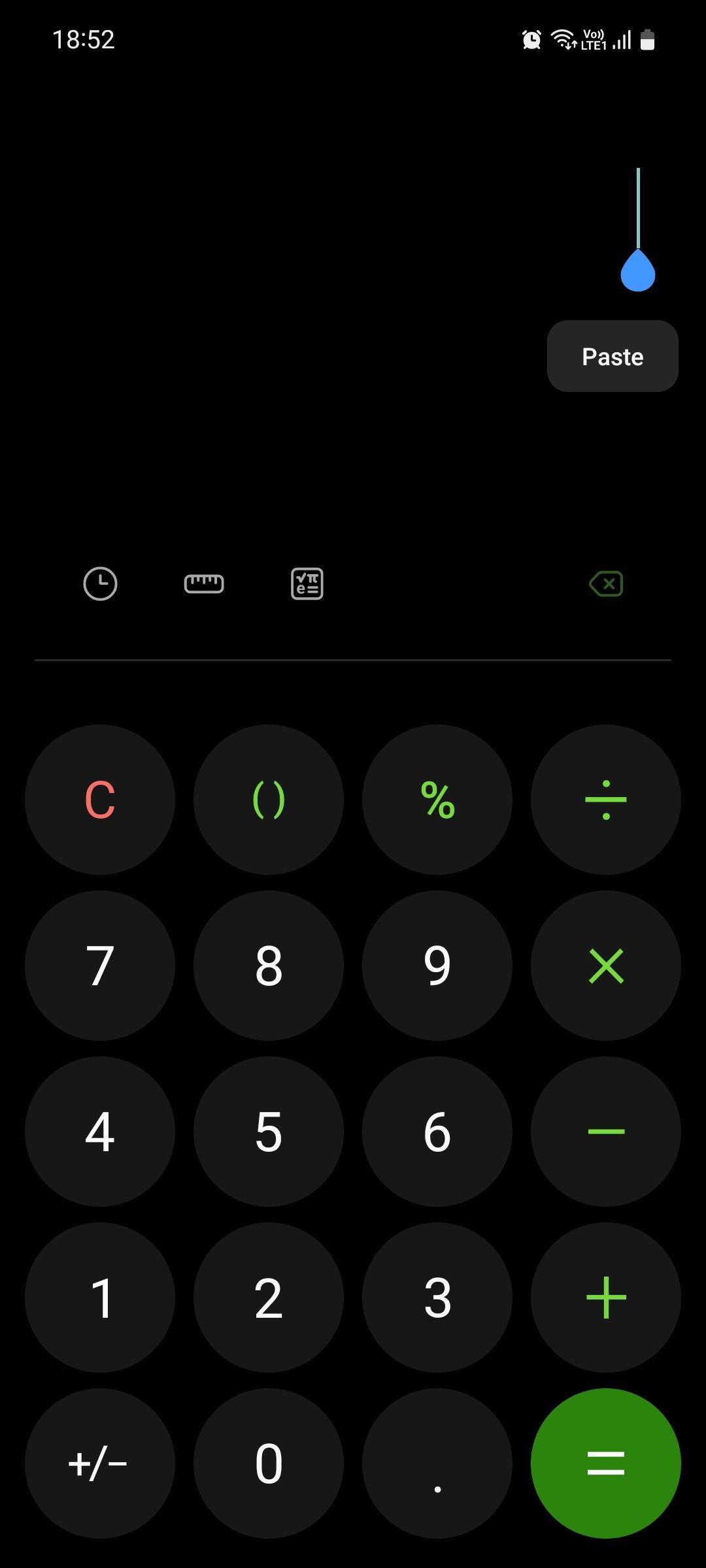
Task: Select the minus operator
Action: tap(606, 1132)
